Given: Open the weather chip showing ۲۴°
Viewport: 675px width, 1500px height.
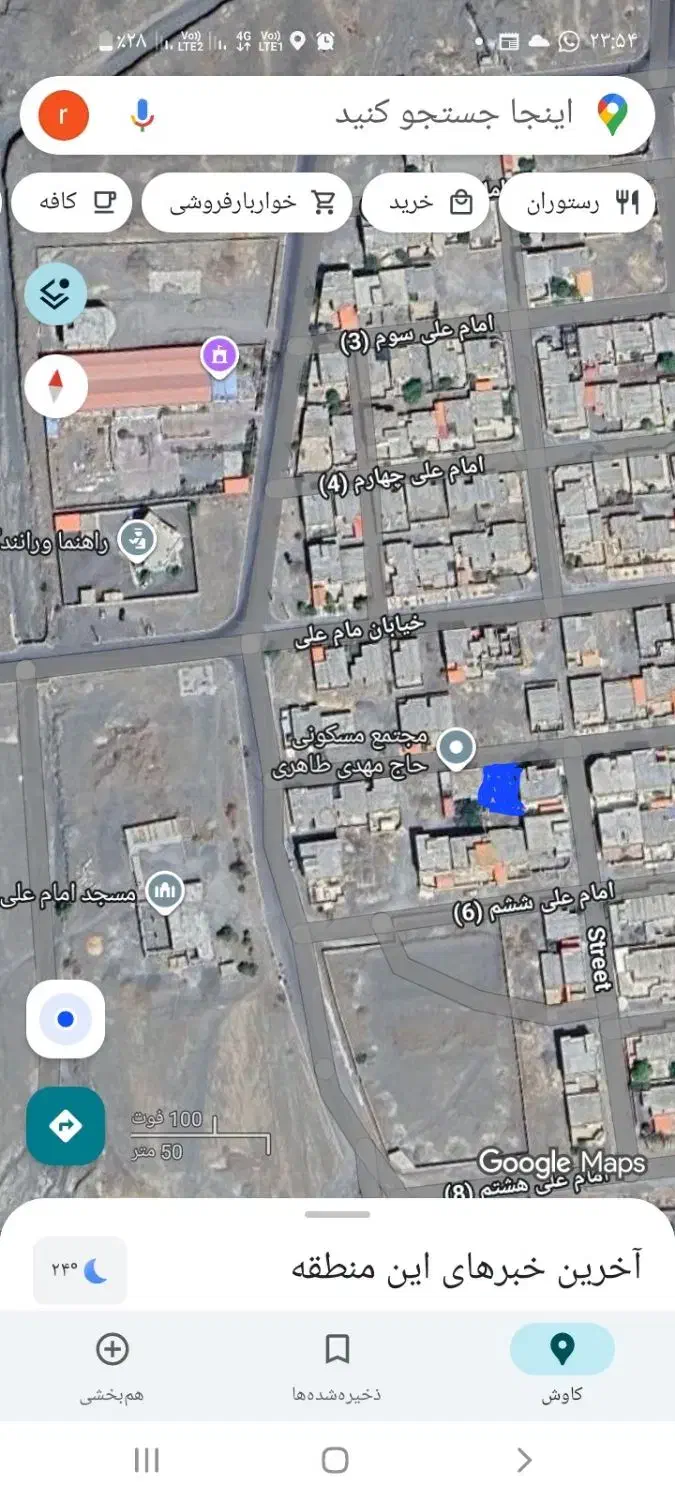Looking at the screenshot, I should coord(80,1270).
